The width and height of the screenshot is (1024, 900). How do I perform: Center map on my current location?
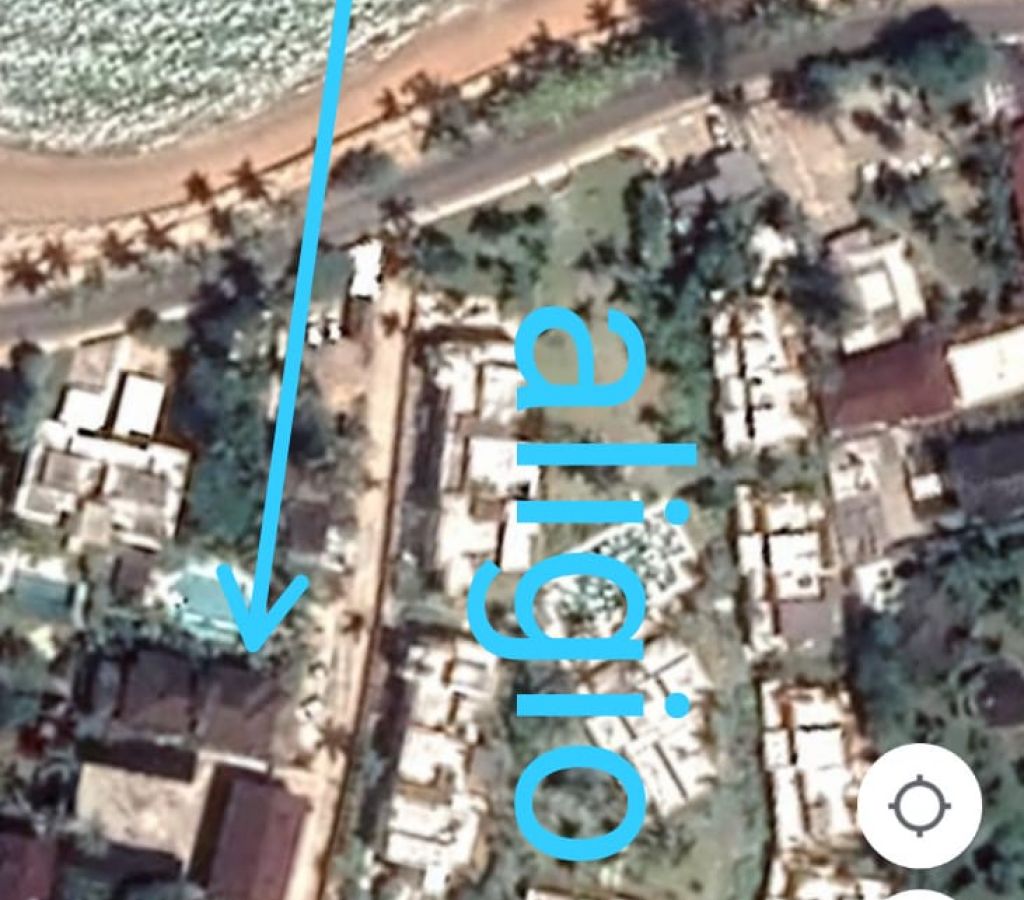(x=919, y=806)
